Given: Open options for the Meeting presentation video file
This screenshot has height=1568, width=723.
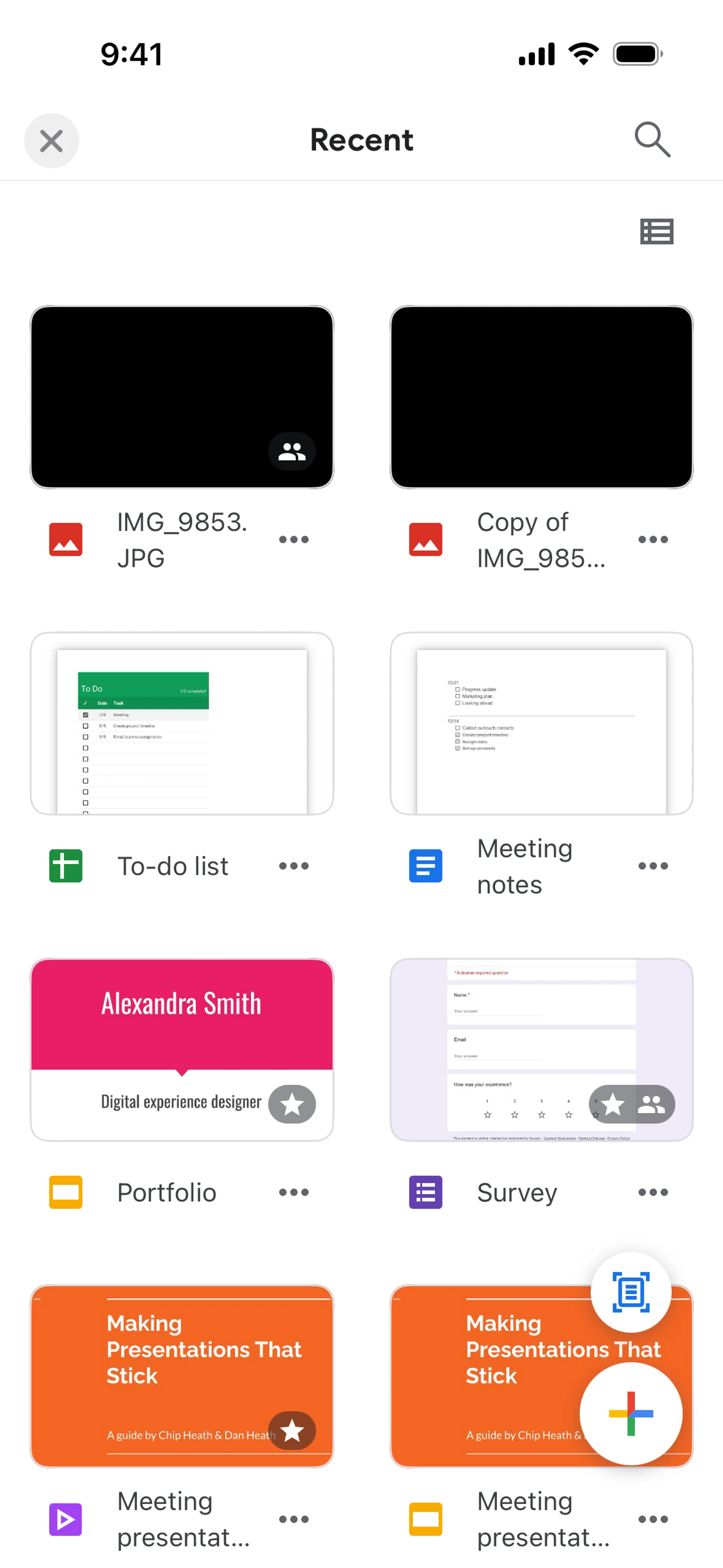Looking at the screenshot, I should pos(293,1519).
